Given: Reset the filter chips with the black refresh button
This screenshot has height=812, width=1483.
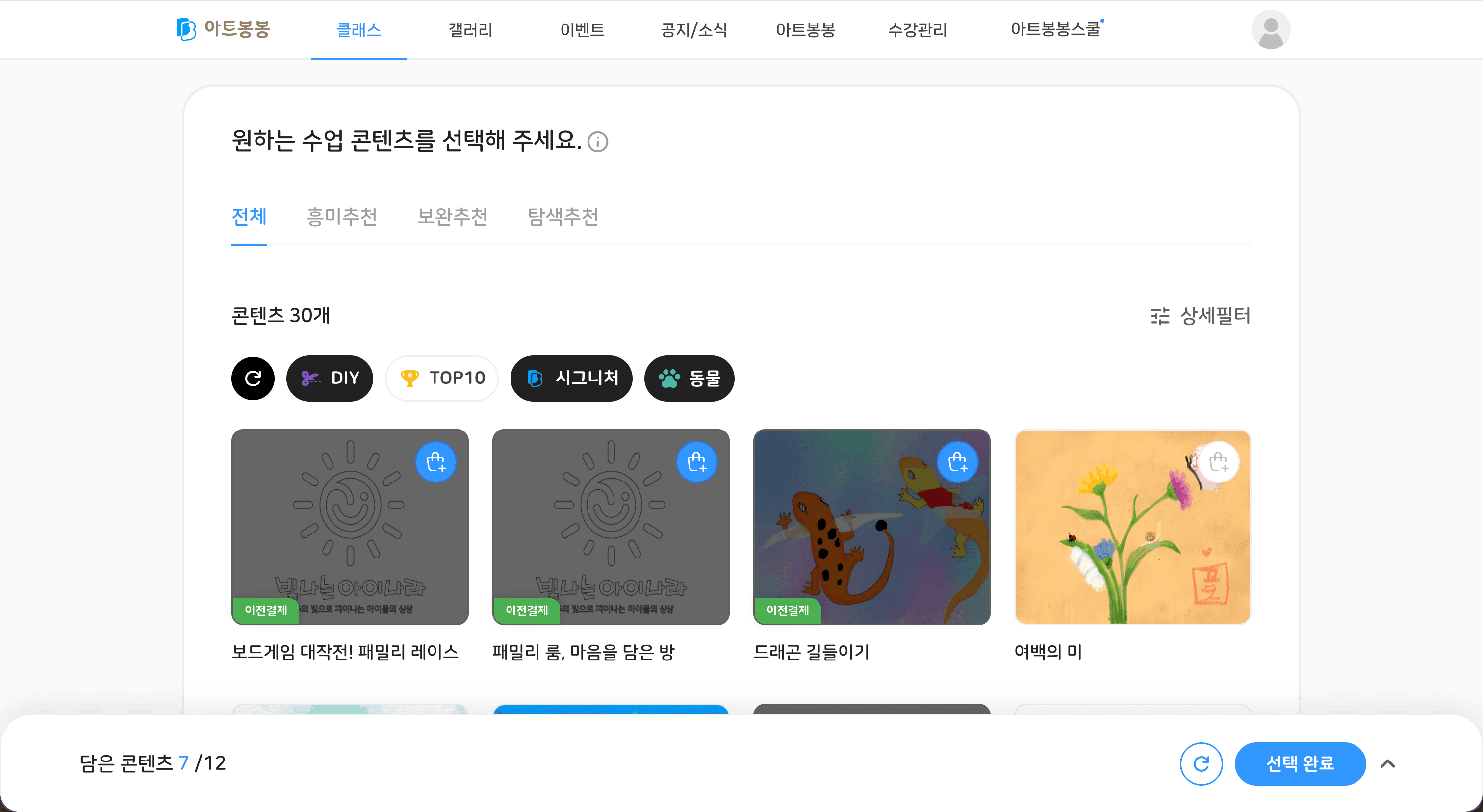Looking at the screenshot, I should (253, 378).
